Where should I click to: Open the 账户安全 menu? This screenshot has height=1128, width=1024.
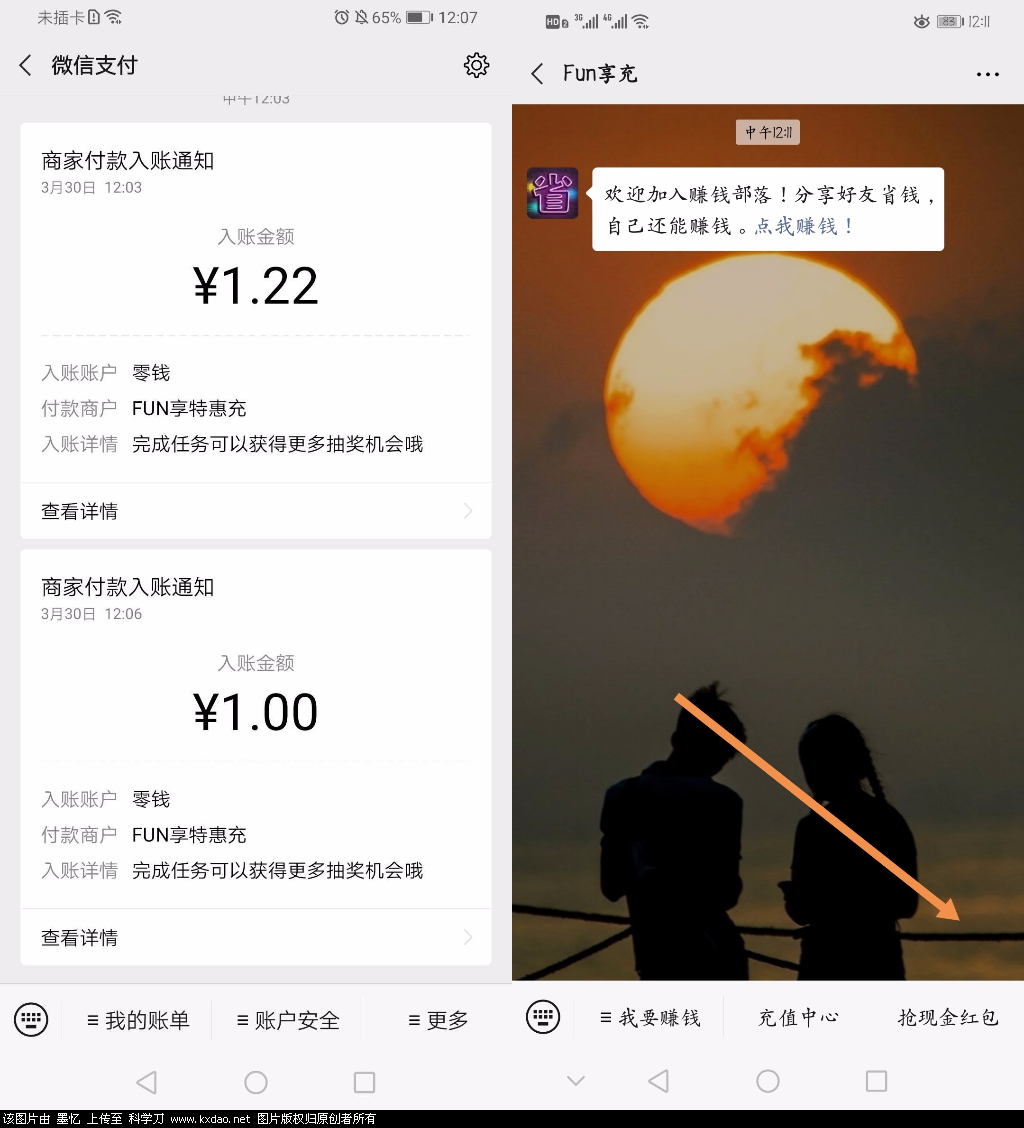288,1020
